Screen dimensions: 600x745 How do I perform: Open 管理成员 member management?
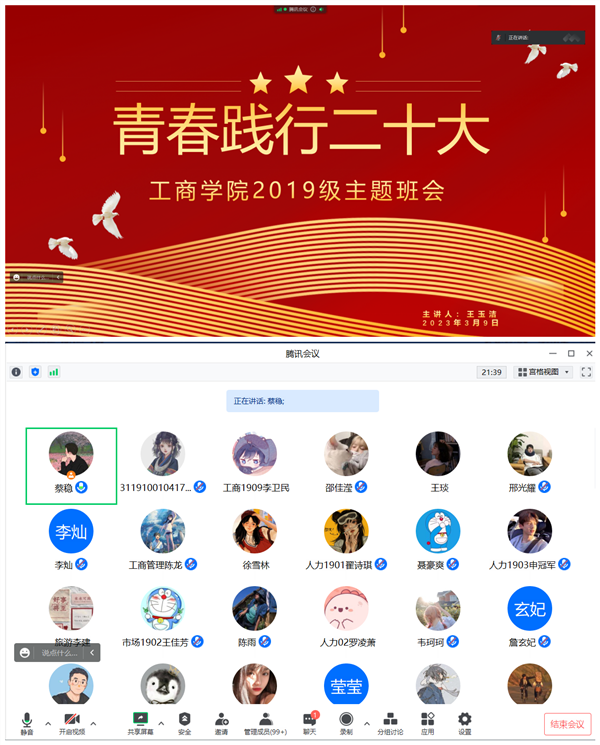click(x=265, y=723)
